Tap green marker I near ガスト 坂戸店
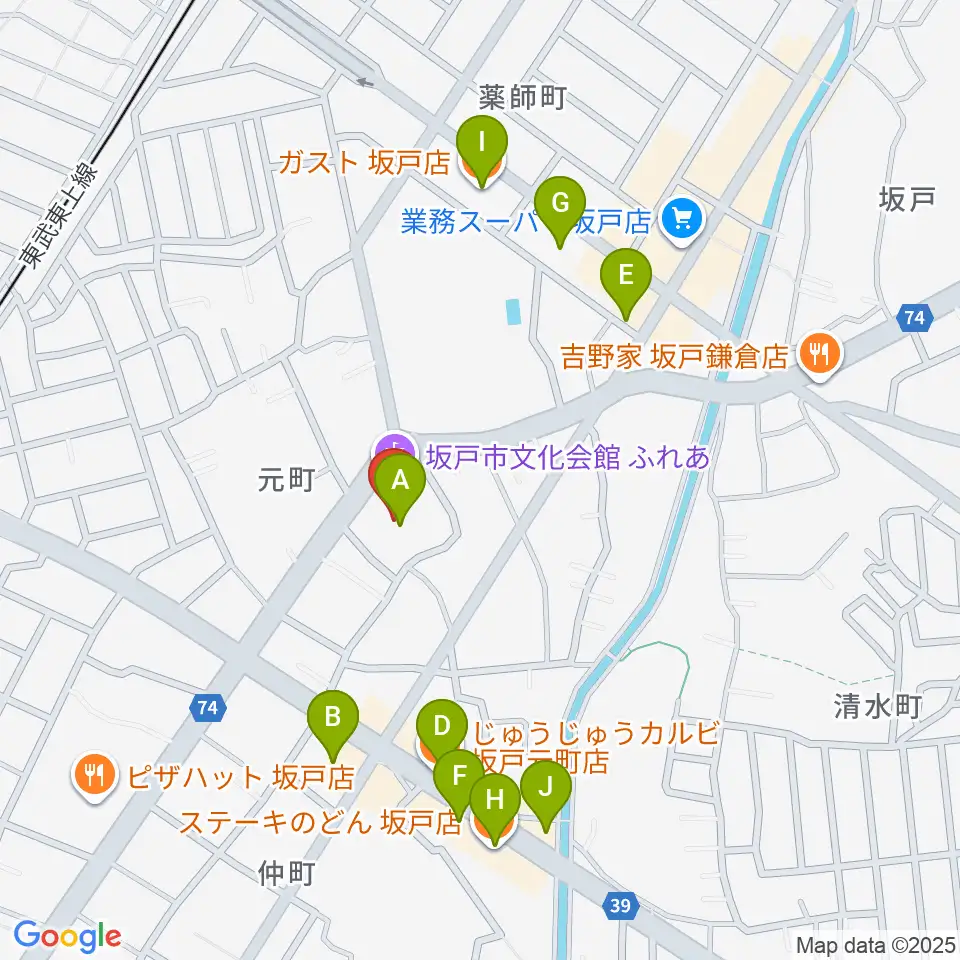 pos(482,149)
